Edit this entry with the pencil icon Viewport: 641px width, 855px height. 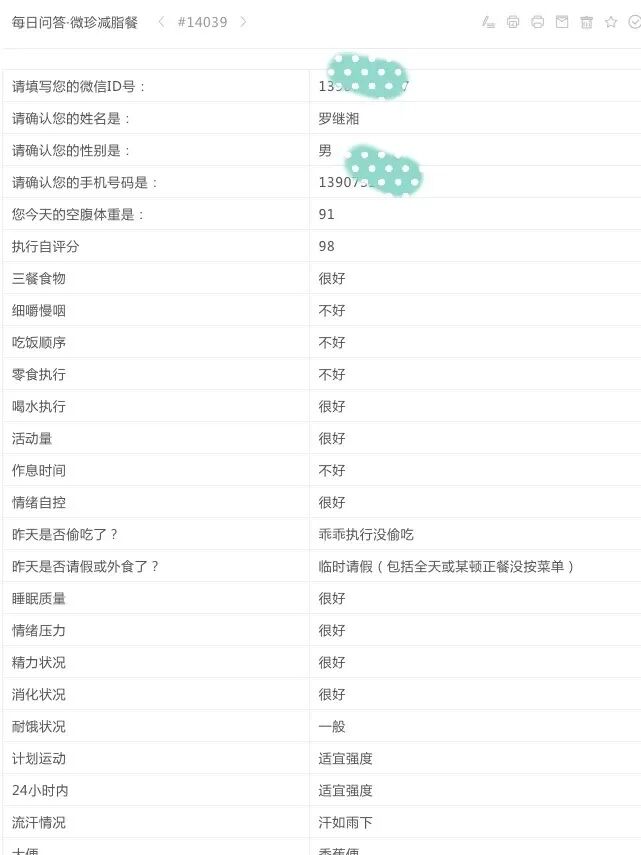[488, 22]
